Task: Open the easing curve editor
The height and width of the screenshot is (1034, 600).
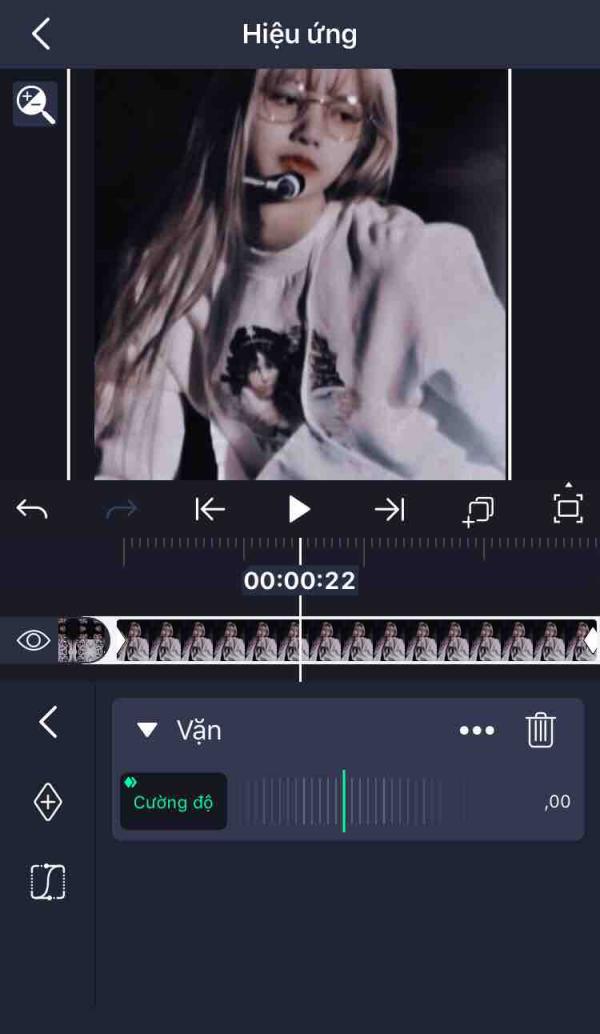Action: tap(48, 882)
